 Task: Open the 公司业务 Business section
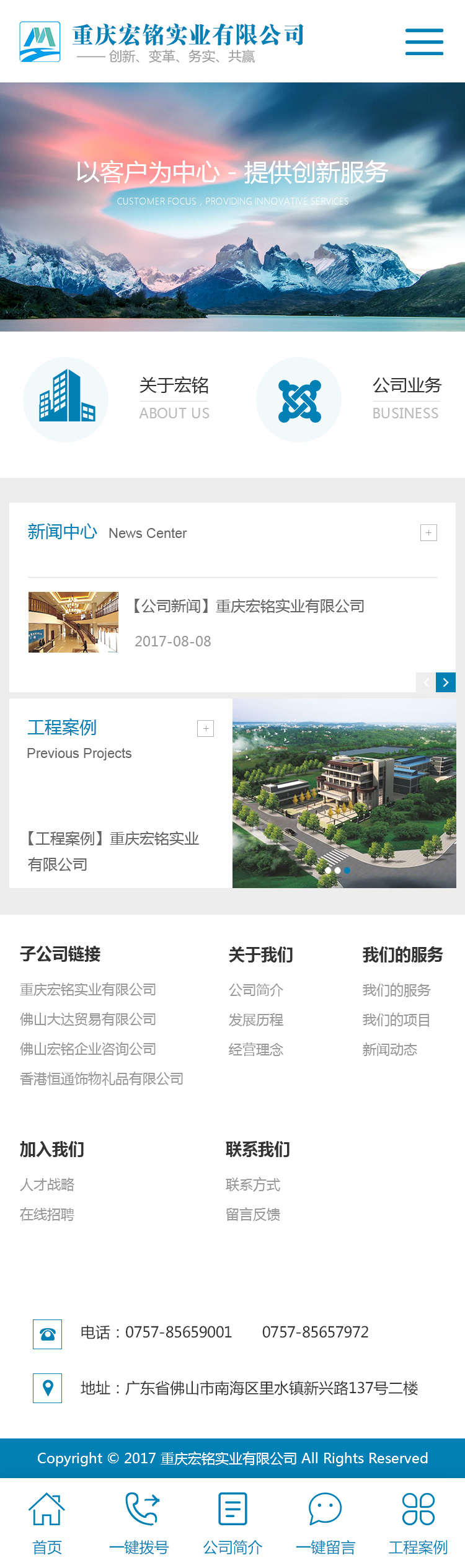[x=406, y=398]
